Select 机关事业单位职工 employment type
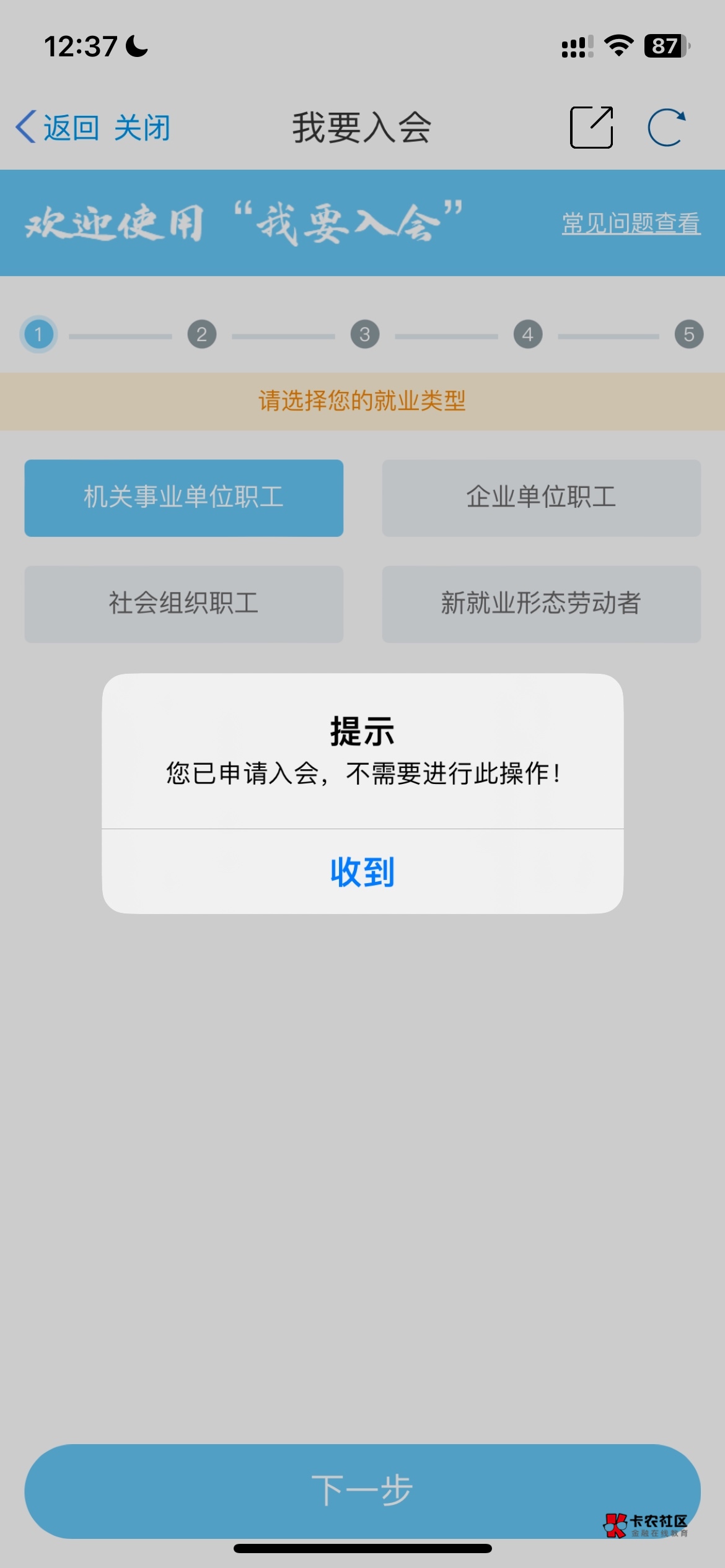 click(184, 498)
